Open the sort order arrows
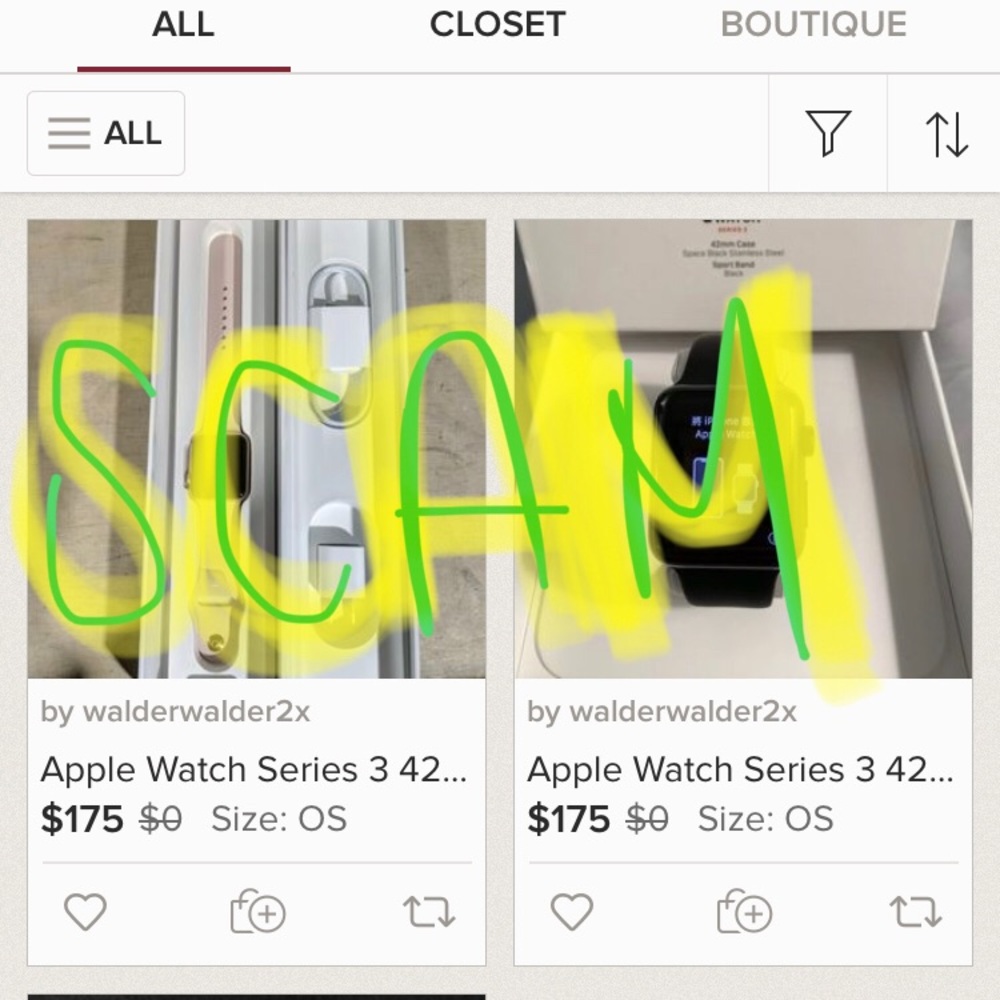 (946, 134)
